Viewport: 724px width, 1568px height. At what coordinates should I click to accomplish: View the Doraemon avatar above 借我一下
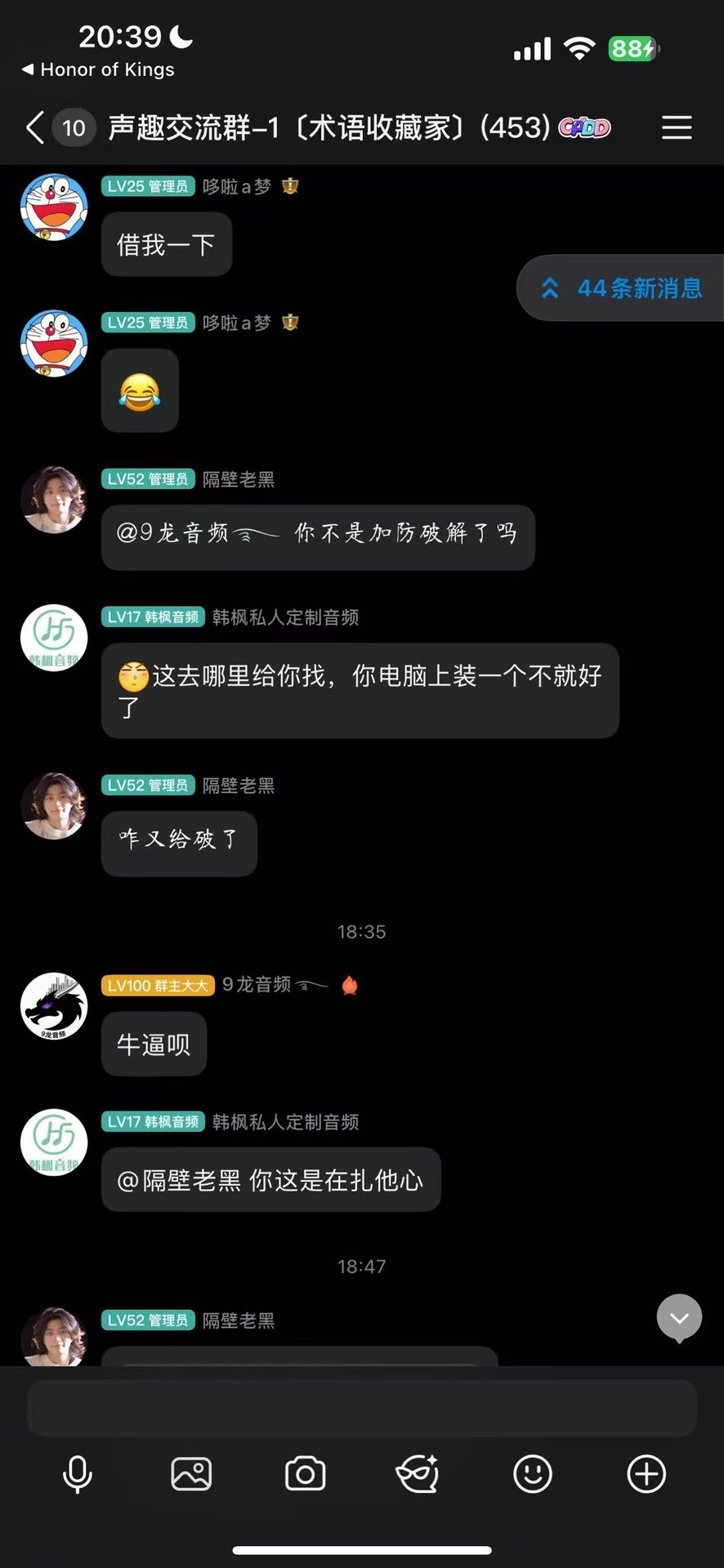54,207
